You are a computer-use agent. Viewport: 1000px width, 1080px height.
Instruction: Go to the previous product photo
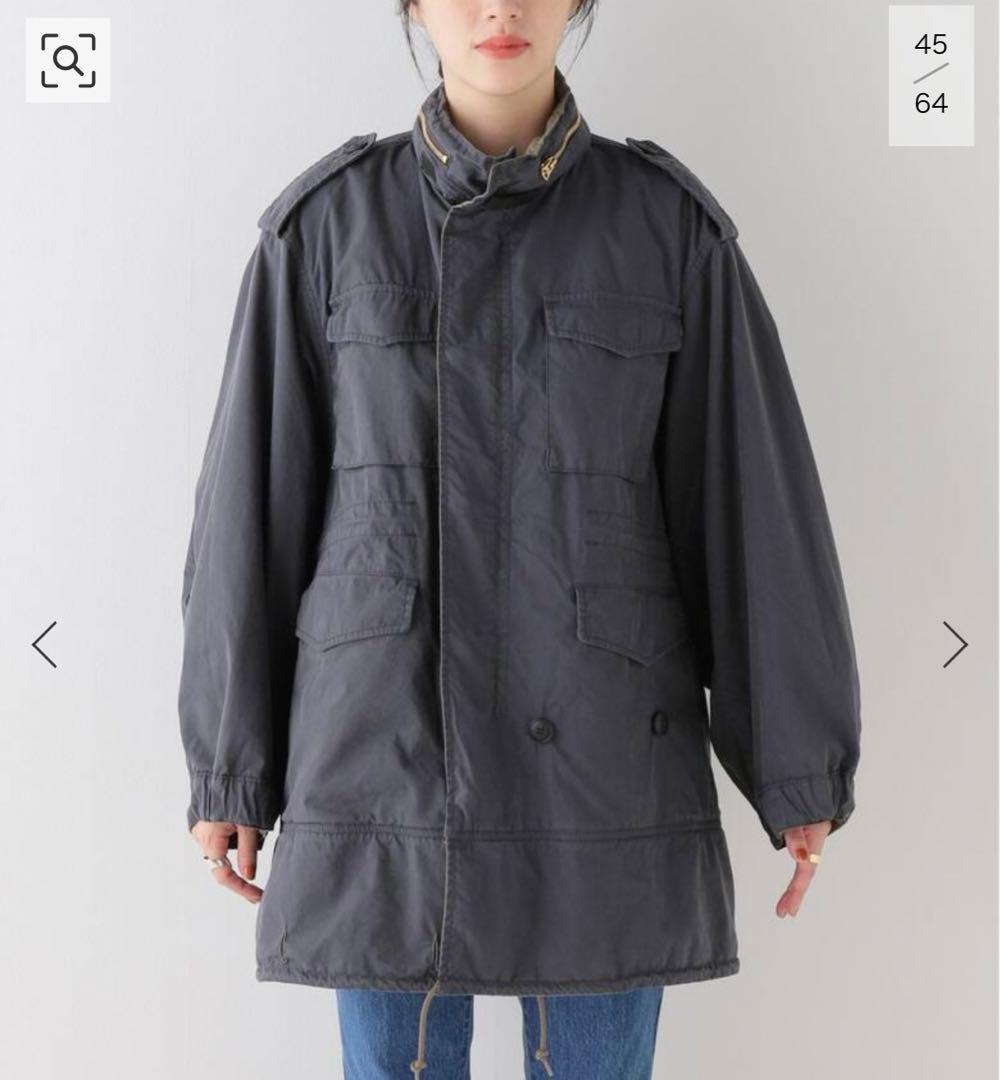pos(45,644)
